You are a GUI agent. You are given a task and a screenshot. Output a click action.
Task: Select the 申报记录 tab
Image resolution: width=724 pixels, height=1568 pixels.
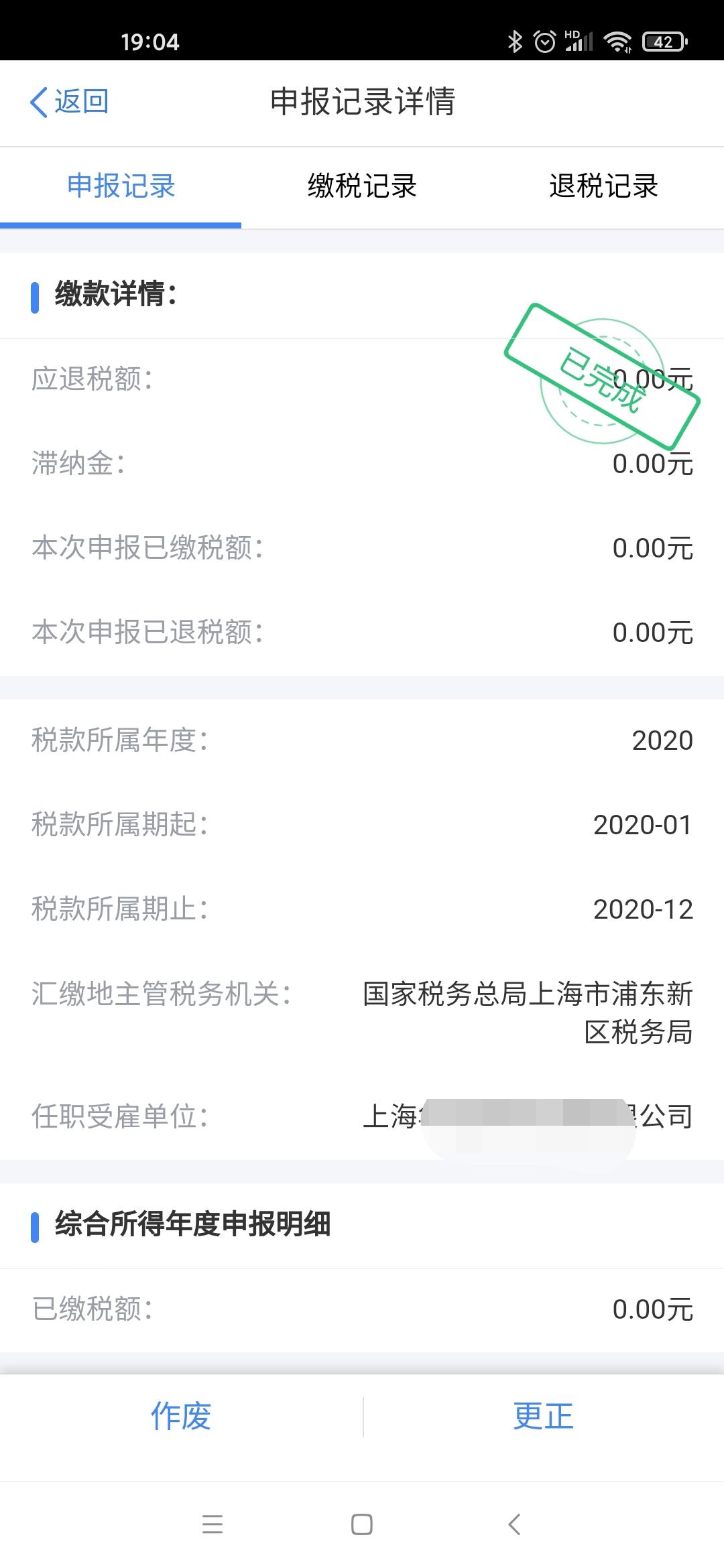[x=121, y=186]
